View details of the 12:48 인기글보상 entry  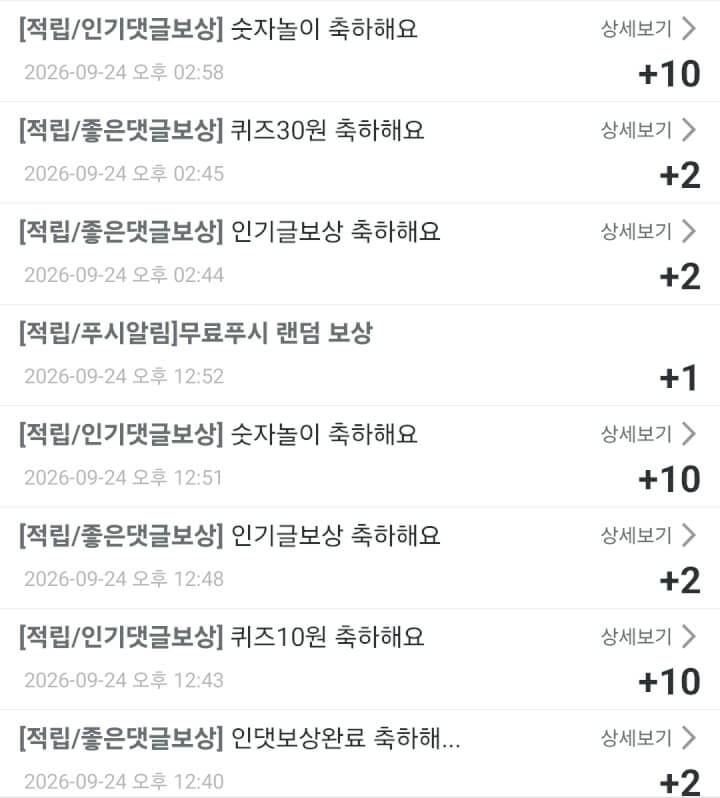coord(648,535)
